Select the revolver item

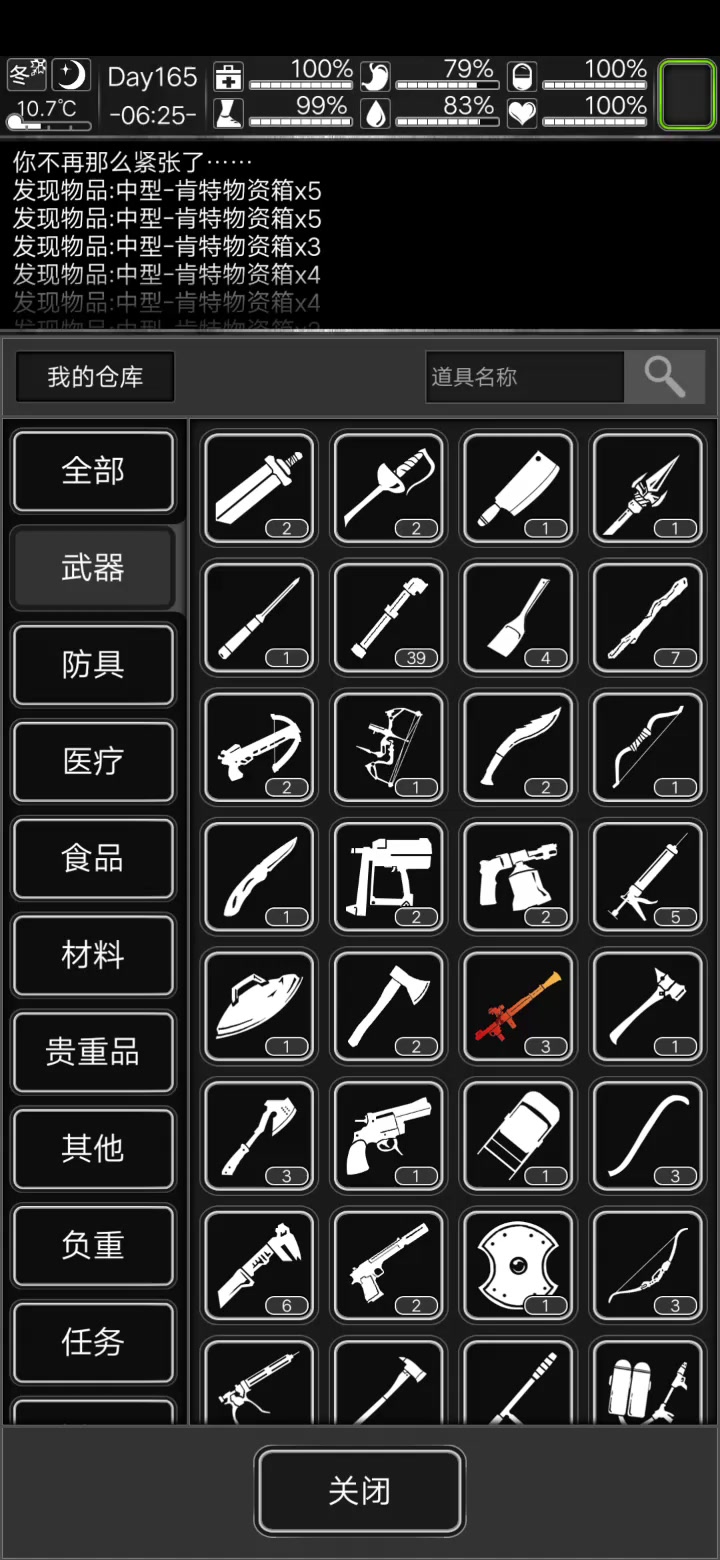click(x=388, y=1135)
